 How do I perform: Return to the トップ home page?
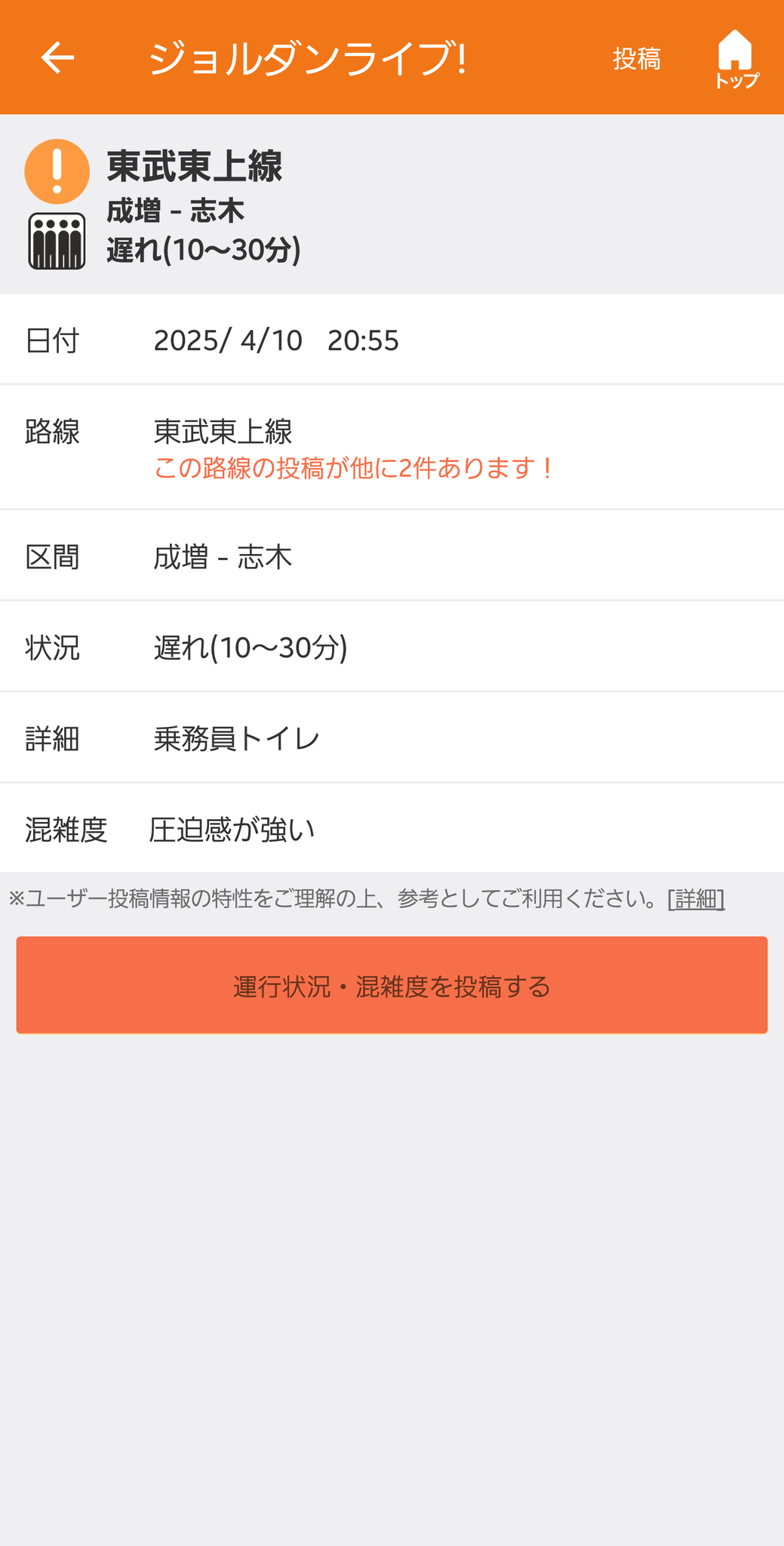(736, 59)
